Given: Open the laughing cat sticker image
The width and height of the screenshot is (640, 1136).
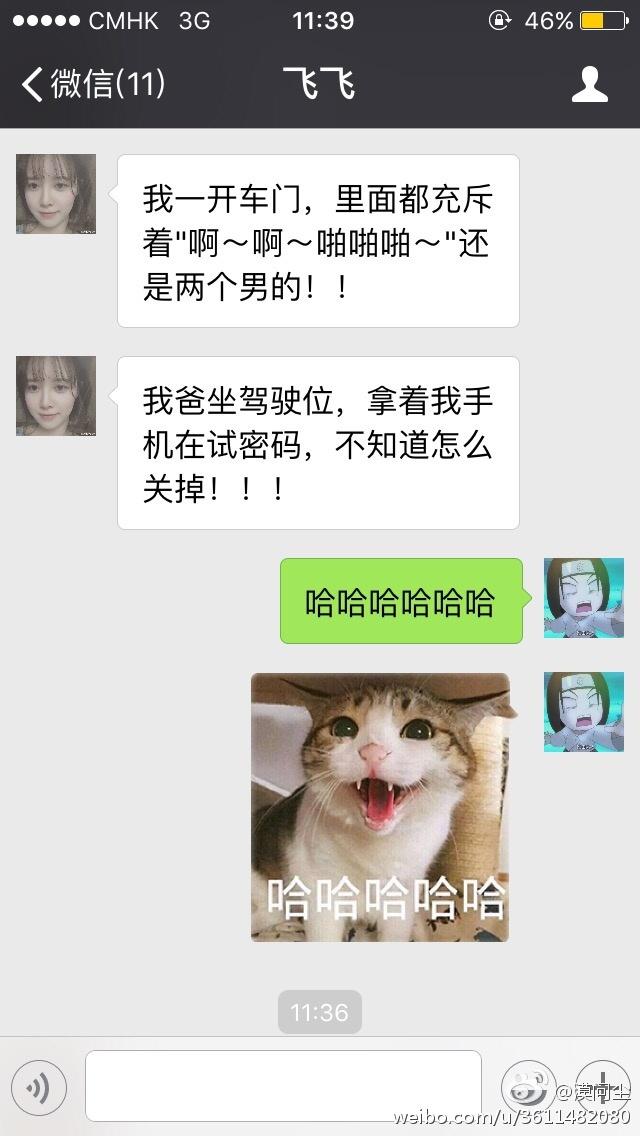Looking at the screenshot, I should pyautogui.click(x=380, y=807).
